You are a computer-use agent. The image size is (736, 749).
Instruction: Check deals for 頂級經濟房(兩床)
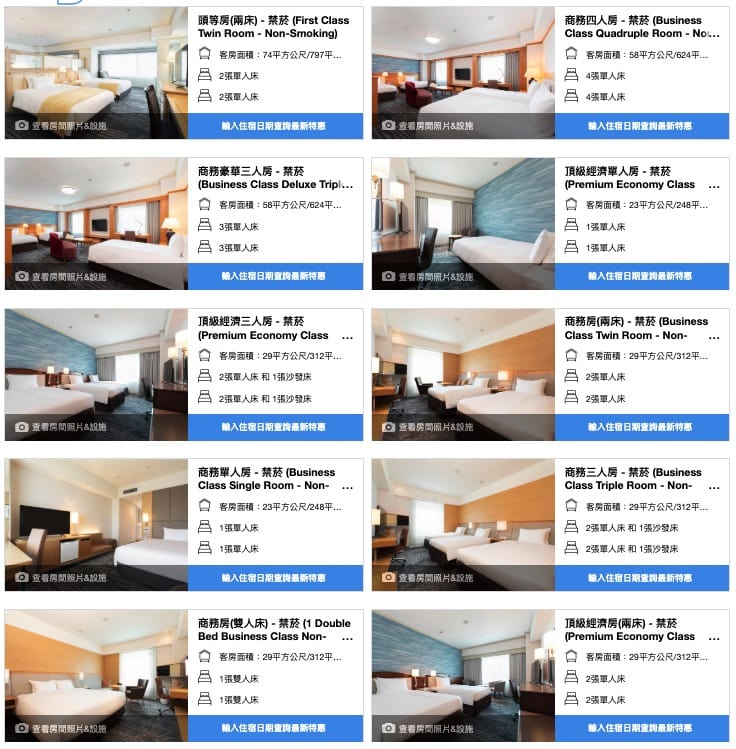(640, 728)
